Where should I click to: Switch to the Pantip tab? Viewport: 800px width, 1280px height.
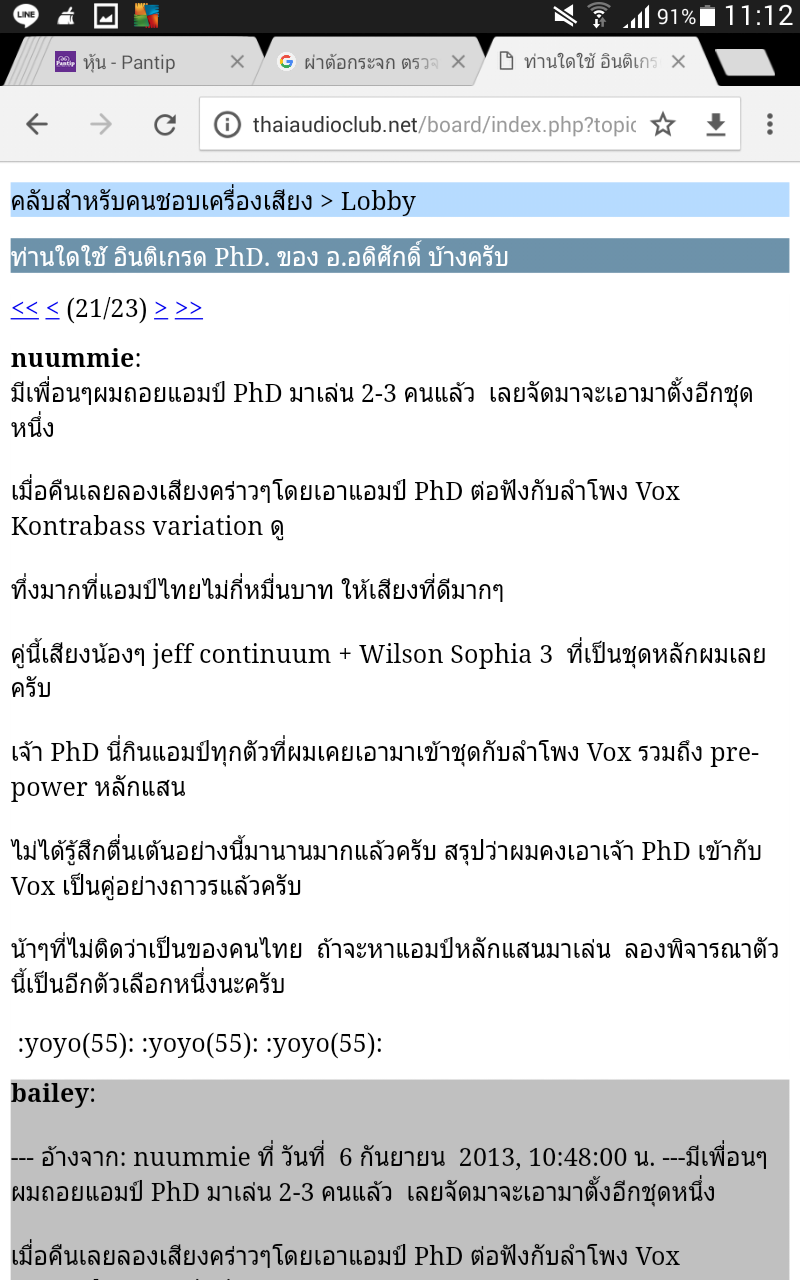[130, 62]
